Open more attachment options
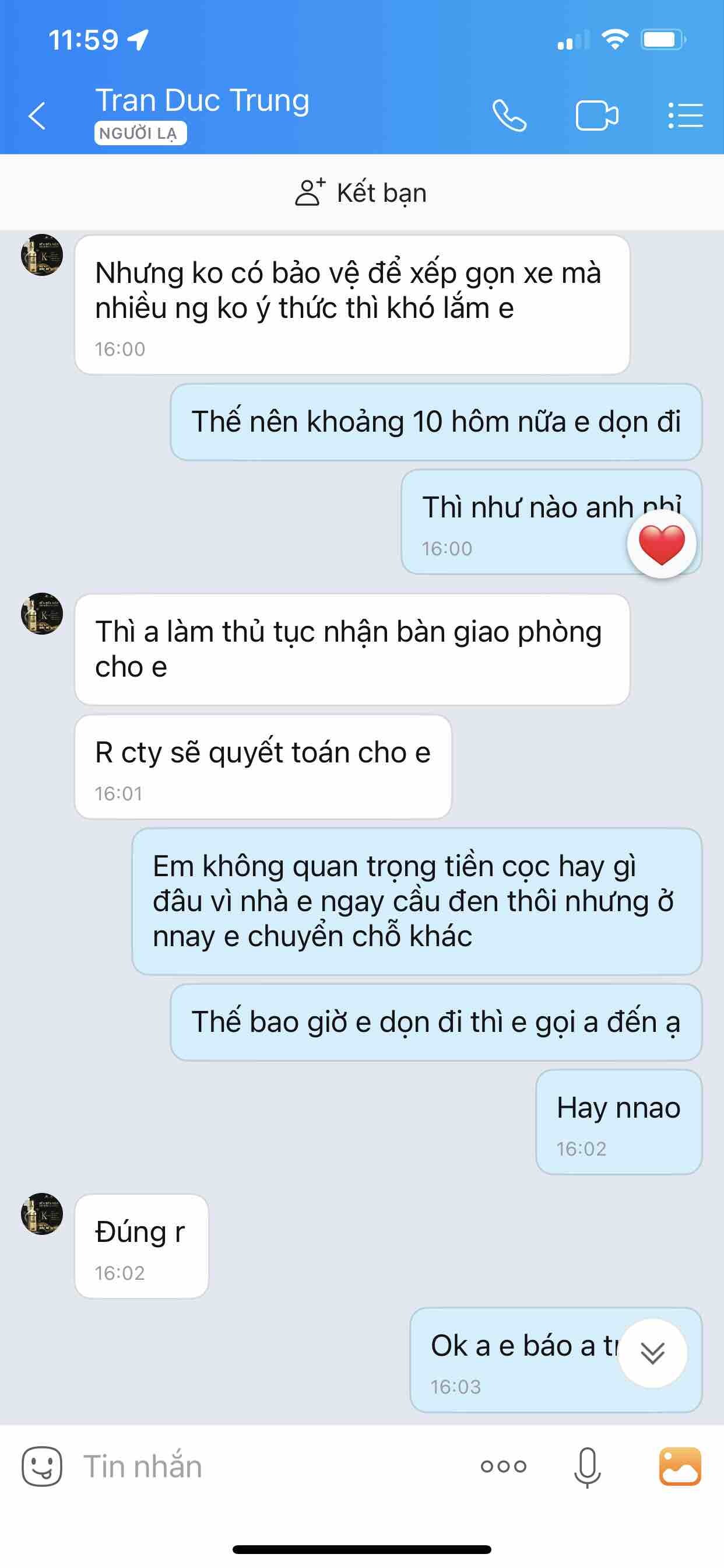Viewport: 724px width, 1568px height. pyautogui.click(x=503, y=1466)
